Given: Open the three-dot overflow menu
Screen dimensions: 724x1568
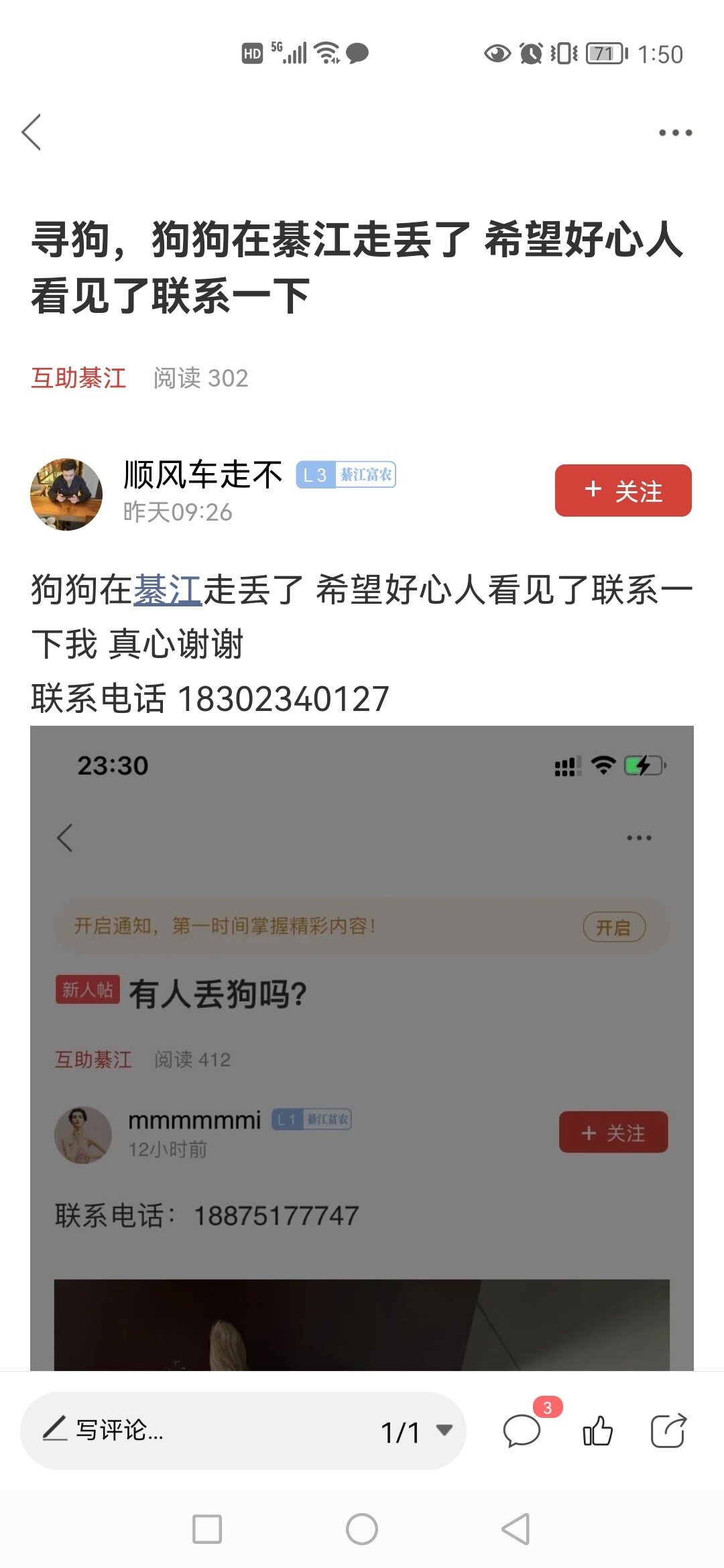Looking at the screenshot, I should pos(675,133).
